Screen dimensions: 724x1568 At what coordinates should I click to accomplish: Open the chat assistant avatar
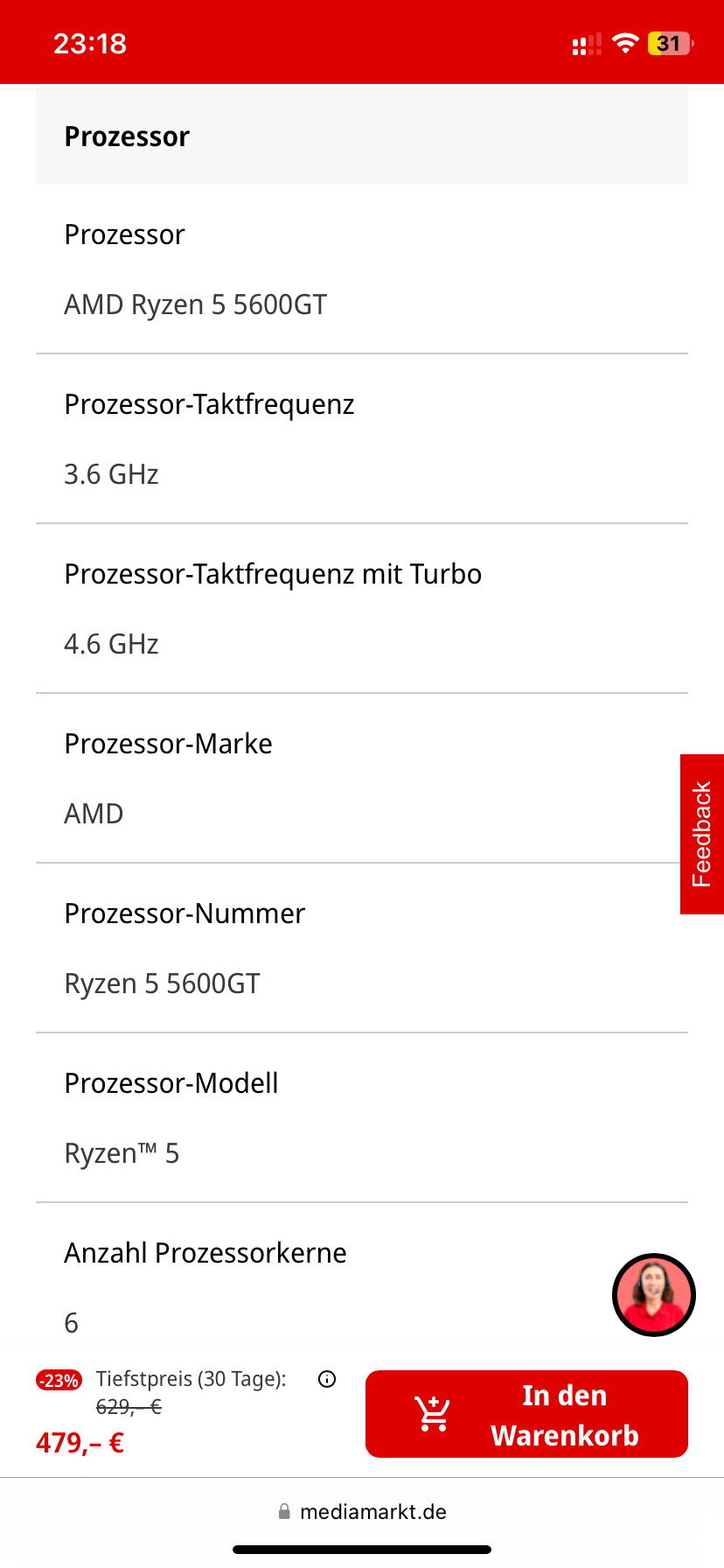click(653, 1295)
